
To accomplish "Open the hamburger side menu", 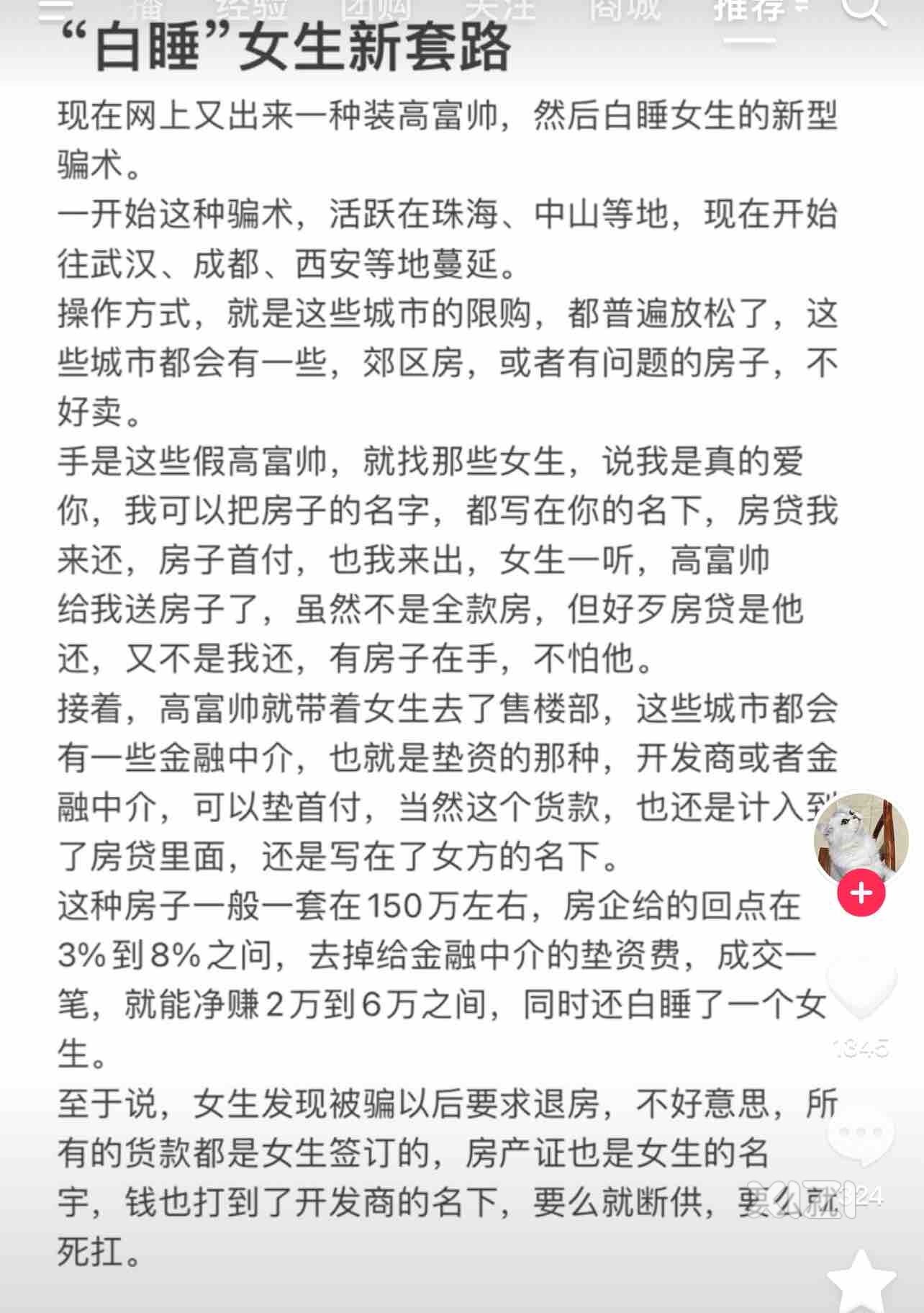I will click(x=55, y=9).
